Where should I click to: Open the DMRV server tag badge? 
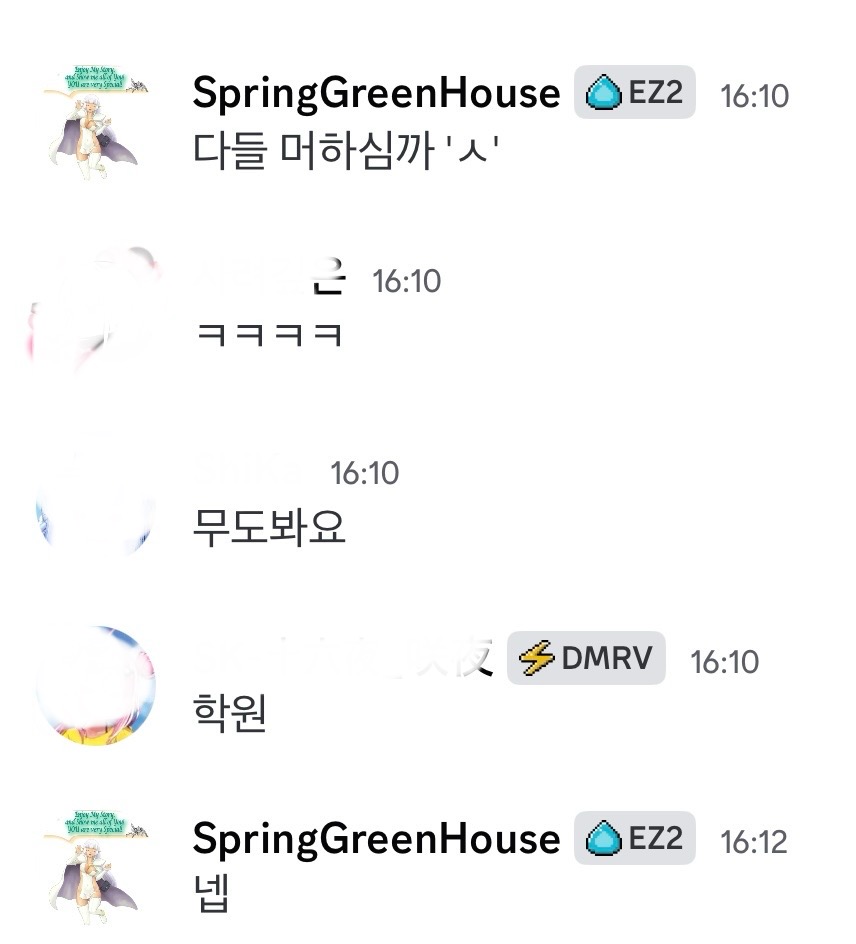pyautogui.click(x=586, y=658)
